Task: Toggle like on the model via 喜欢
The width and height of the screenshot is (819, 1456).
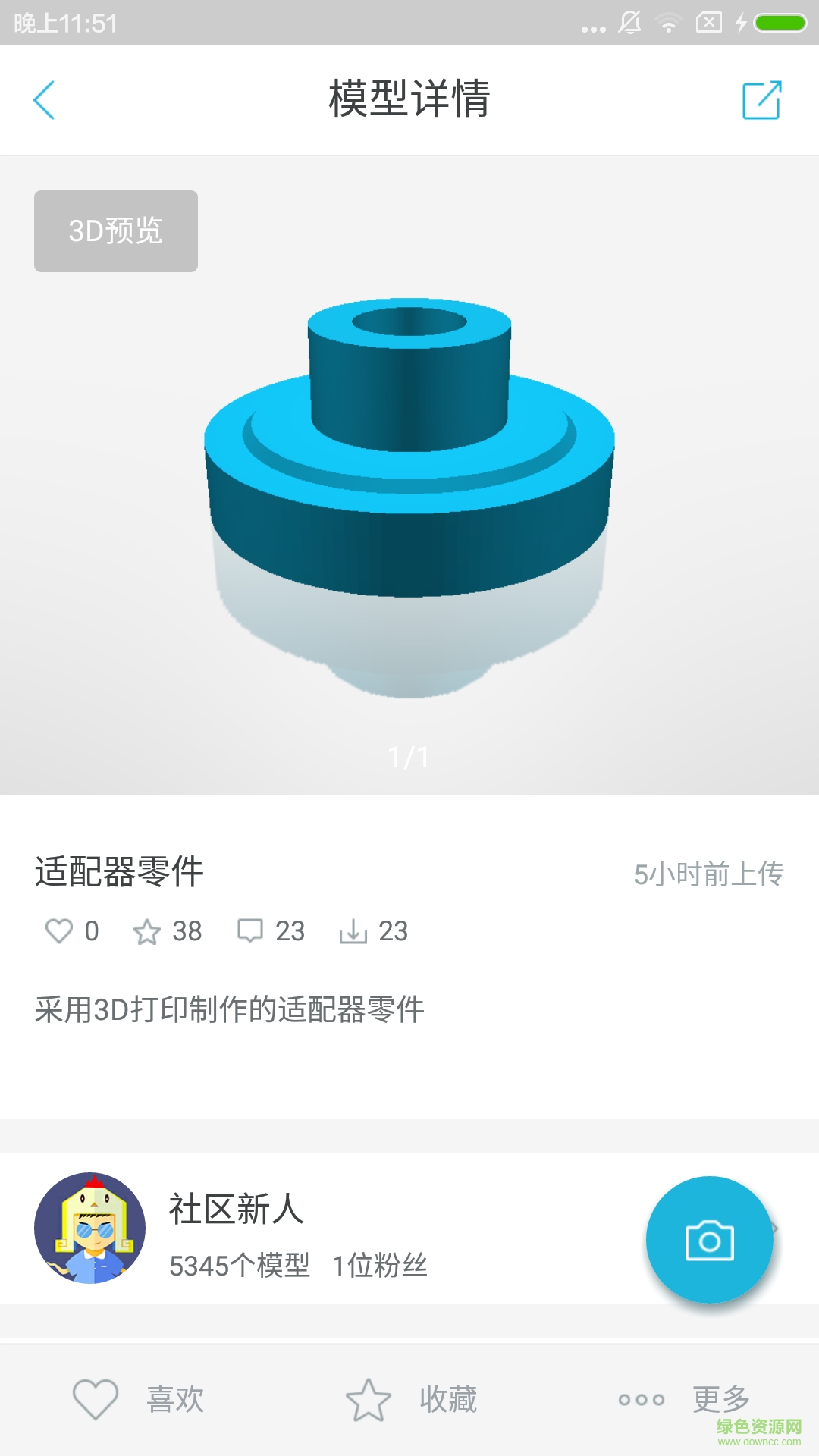Action: pyautogui.click(x=174, y=1399)
